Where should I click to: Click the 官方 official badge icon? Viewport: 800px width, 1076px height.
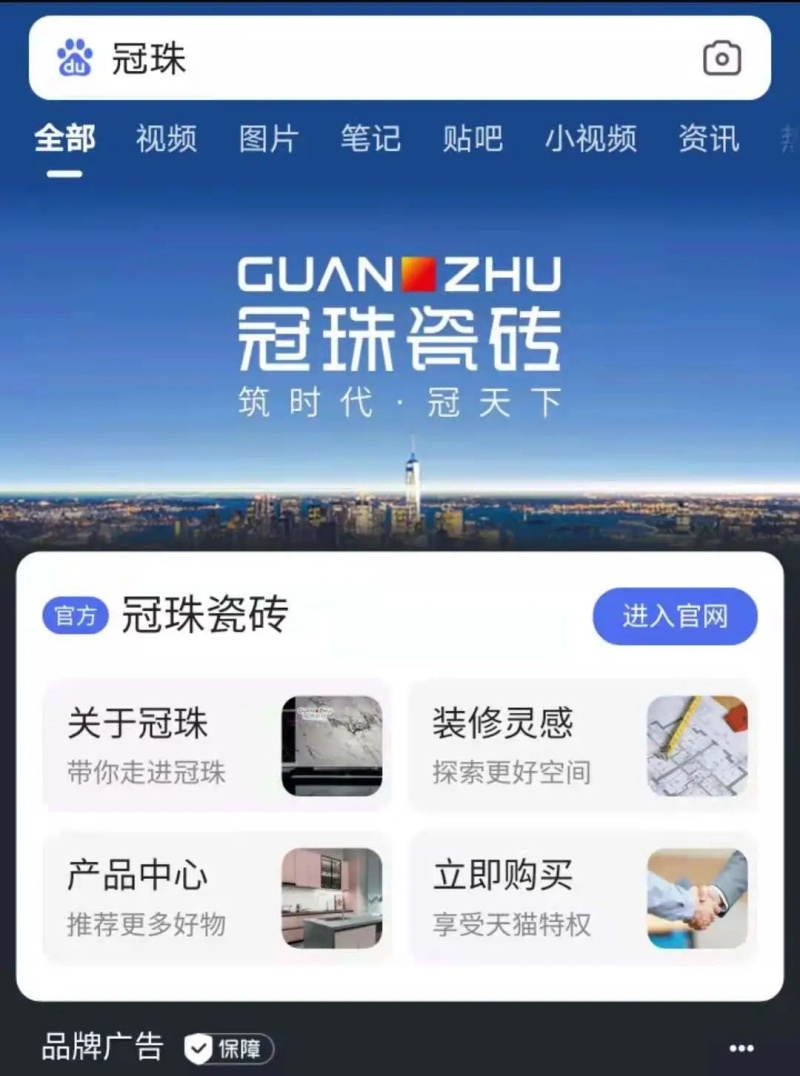tap(74, 616)
